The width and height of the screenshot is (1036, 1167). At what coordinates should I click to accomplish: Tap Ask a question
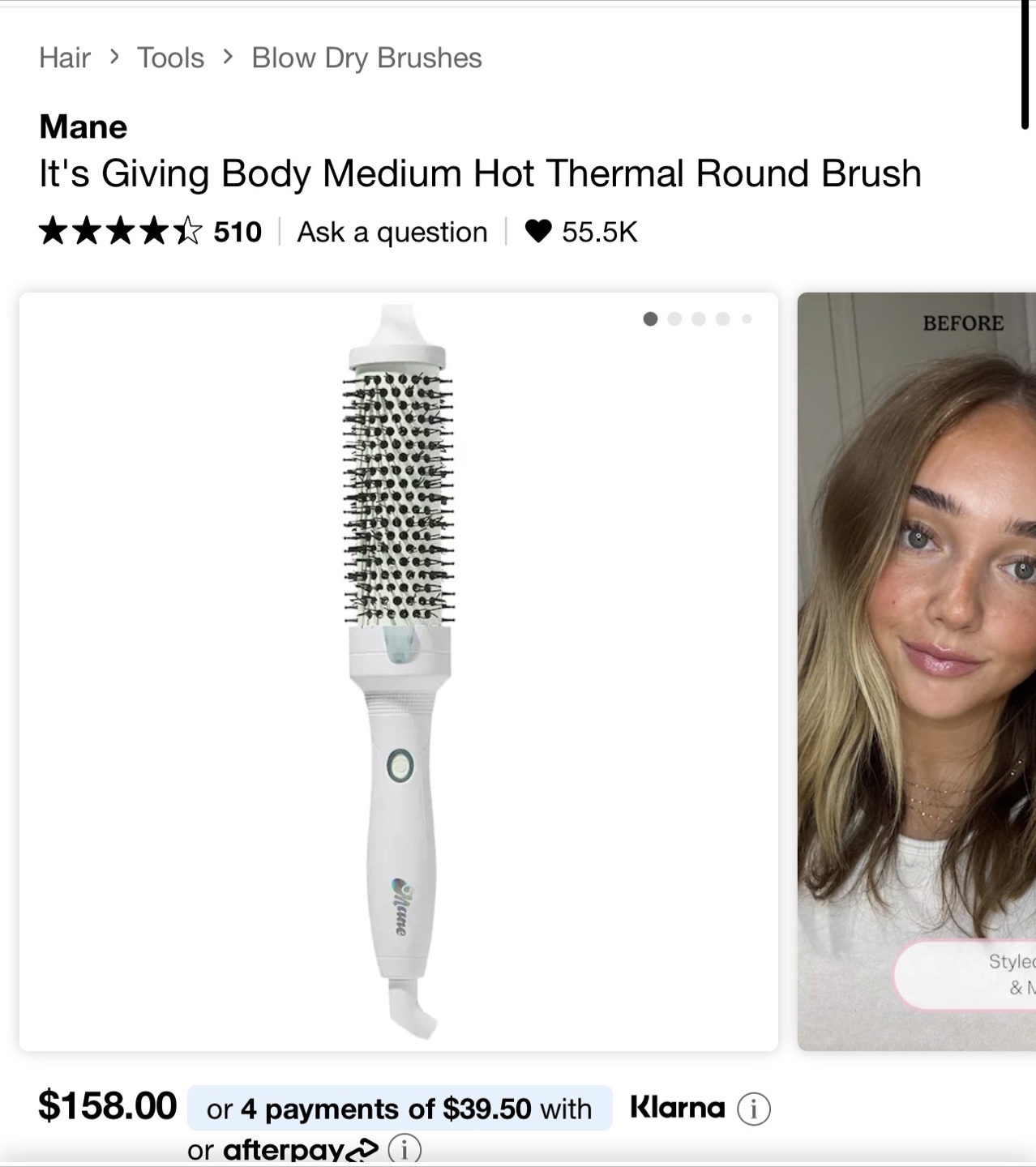click(392, 232)
